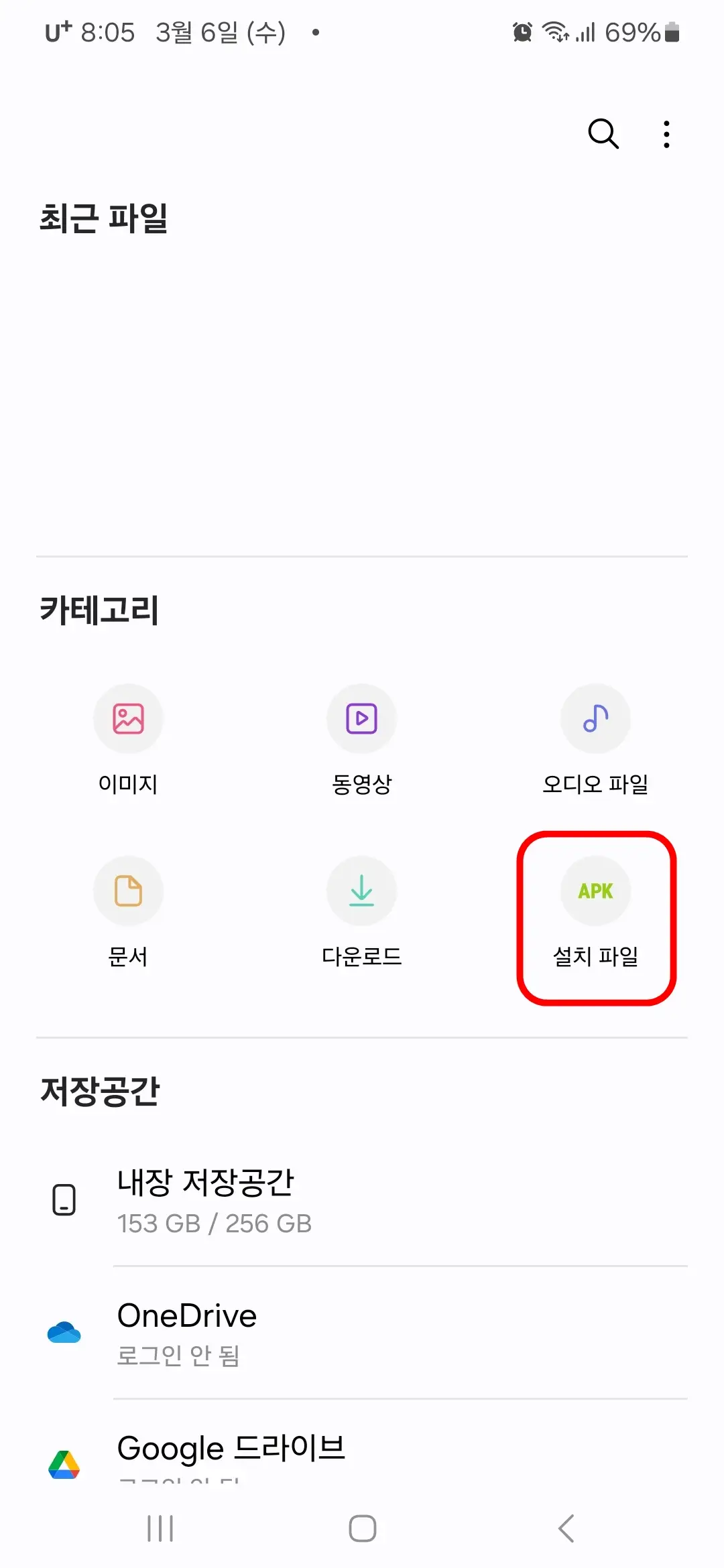Open the OneDrive cloud icon

(64, 1332)
